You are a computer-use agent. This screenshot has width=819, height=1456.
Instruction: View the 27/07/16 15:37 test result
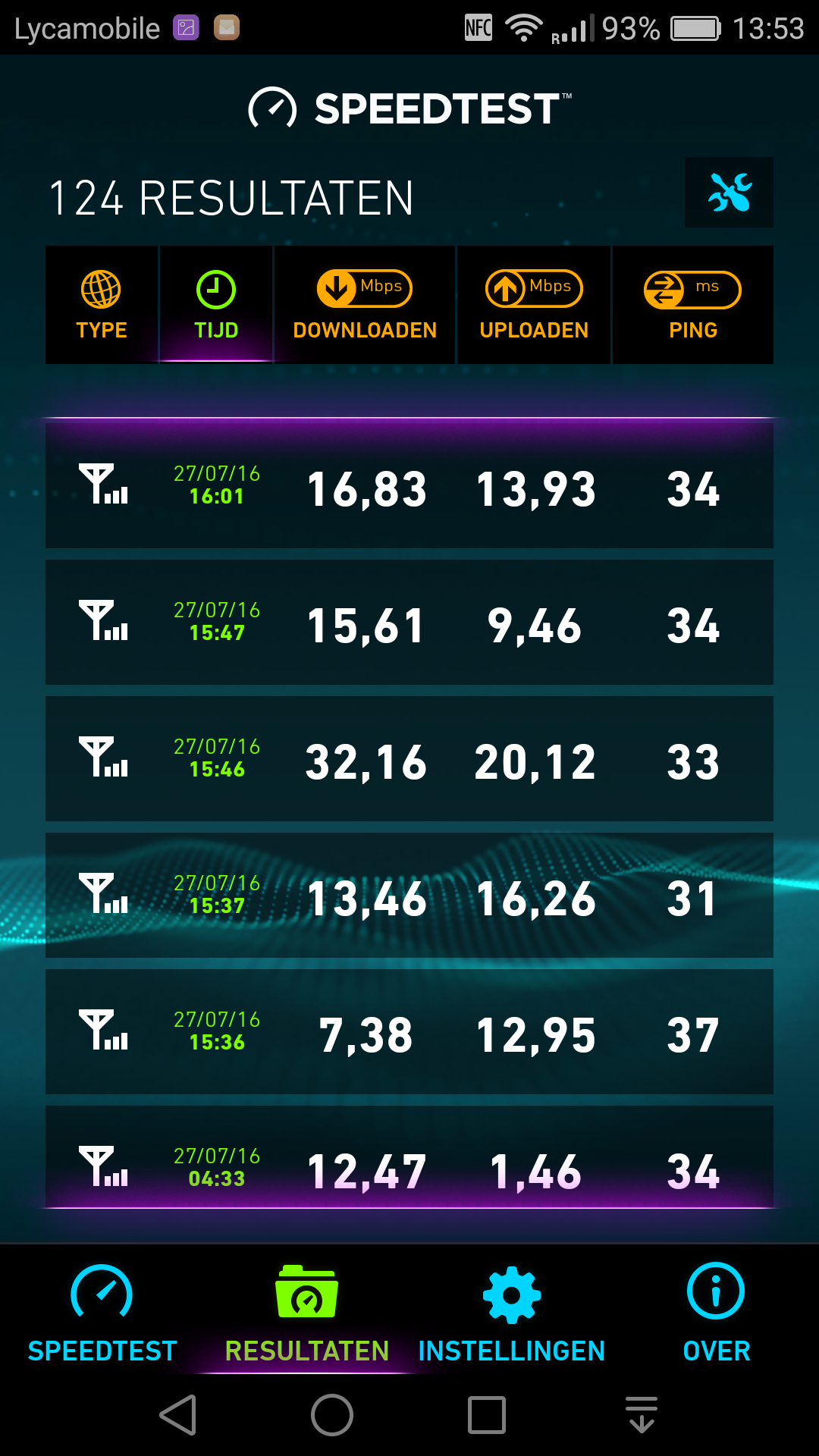[x=409, y=896]
